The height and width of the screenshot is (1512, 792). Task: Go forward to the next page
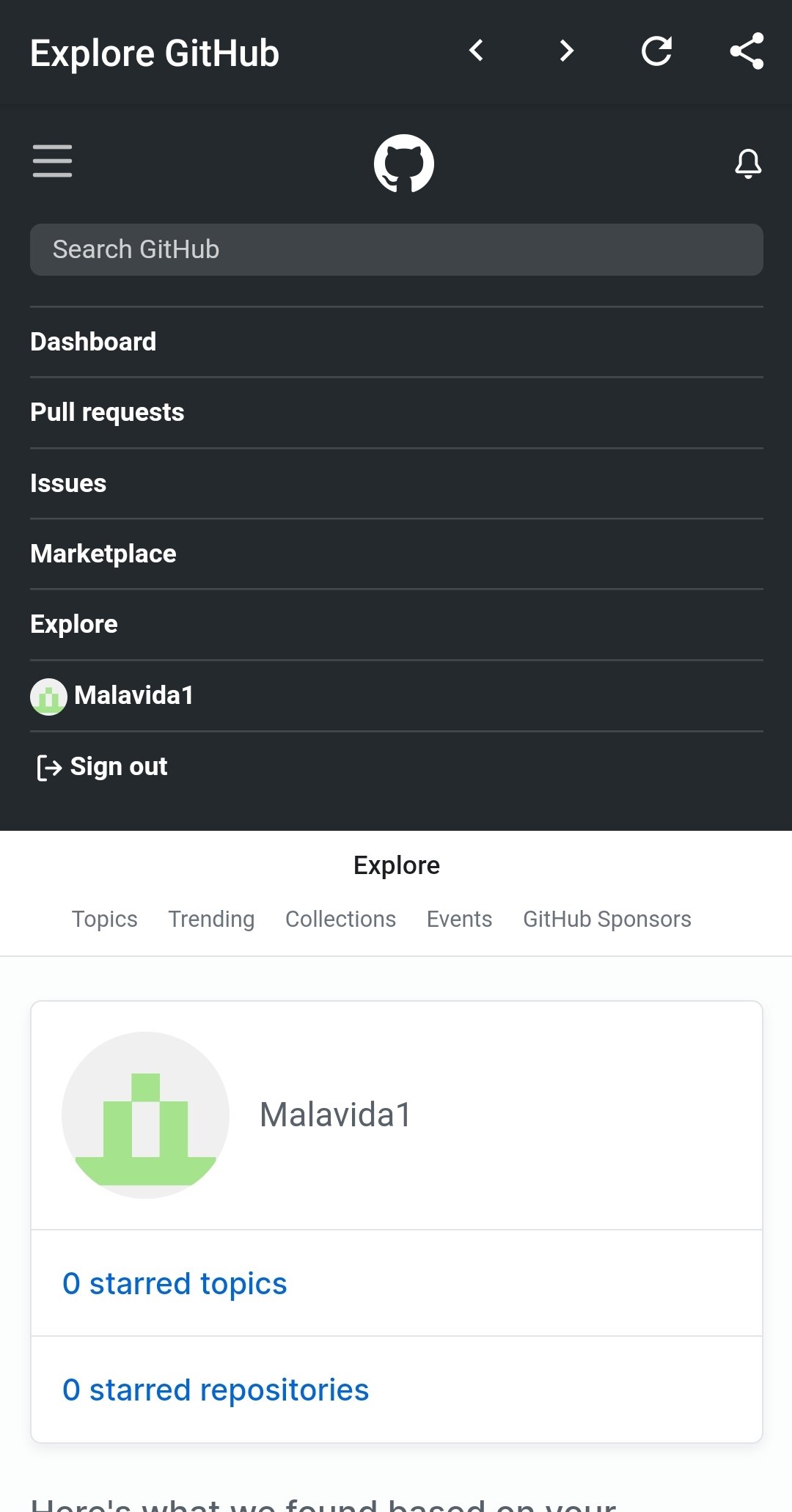click(x=566, y=51)
